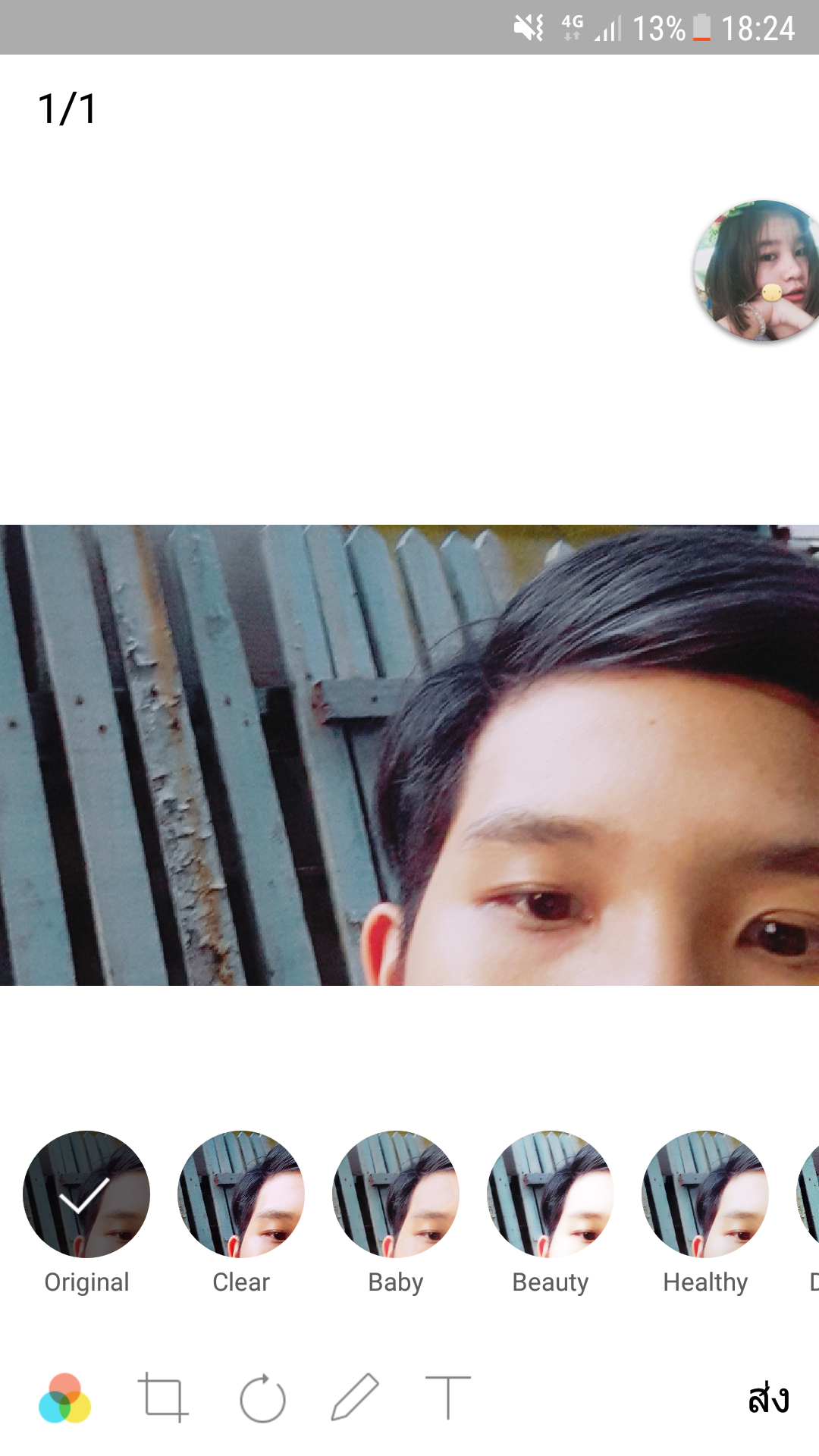Rotate the photo

point(262,1398)
